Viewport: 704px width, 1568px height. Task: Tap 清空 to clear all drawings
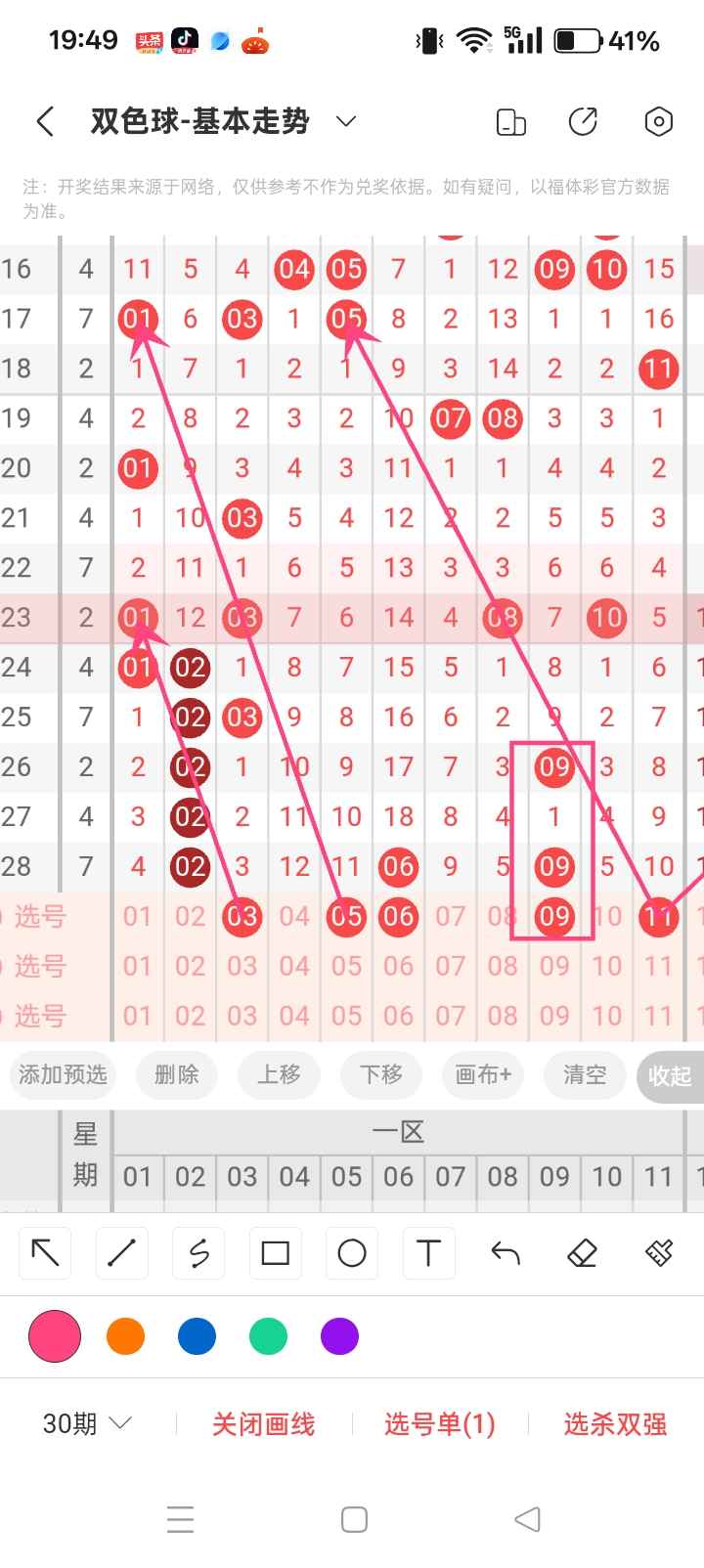(x=584, y=1075)
